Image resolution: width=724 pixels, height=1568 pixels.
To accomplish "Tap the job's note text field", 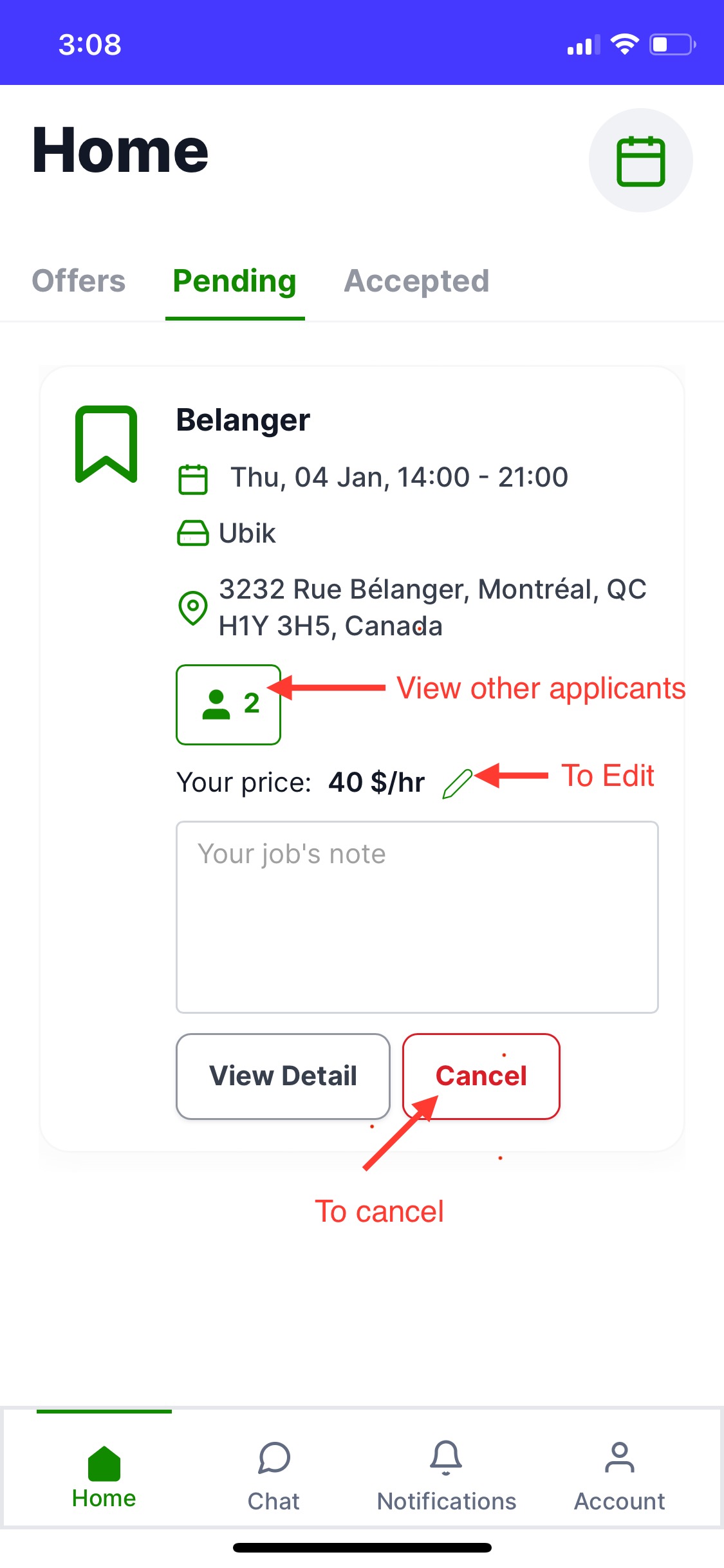I will 417,917.
